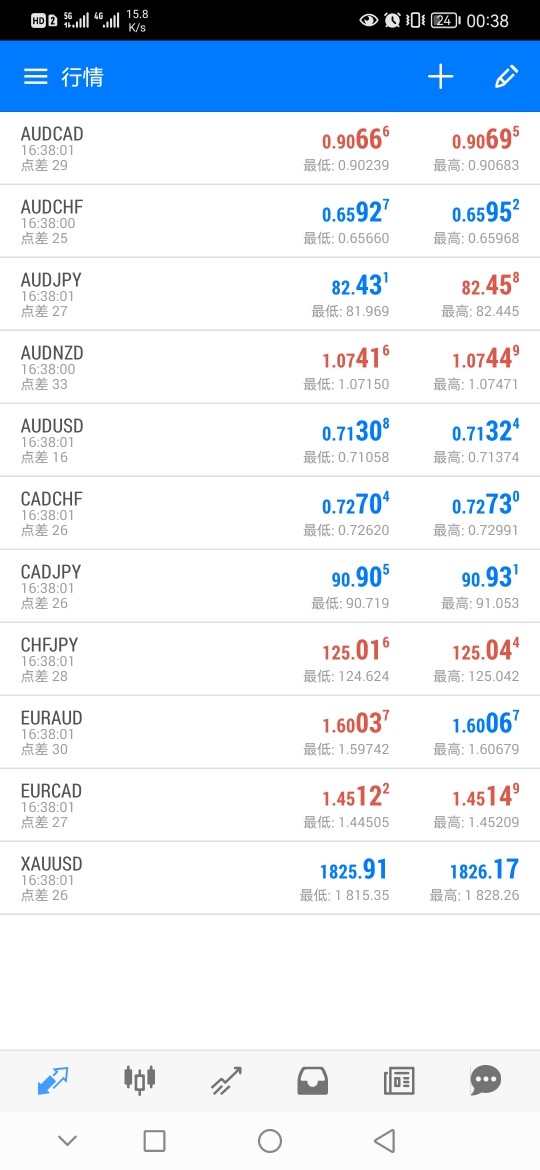Select the EURCAD quote row
Screen dimensions: 540x1170
tap(270, 805)
